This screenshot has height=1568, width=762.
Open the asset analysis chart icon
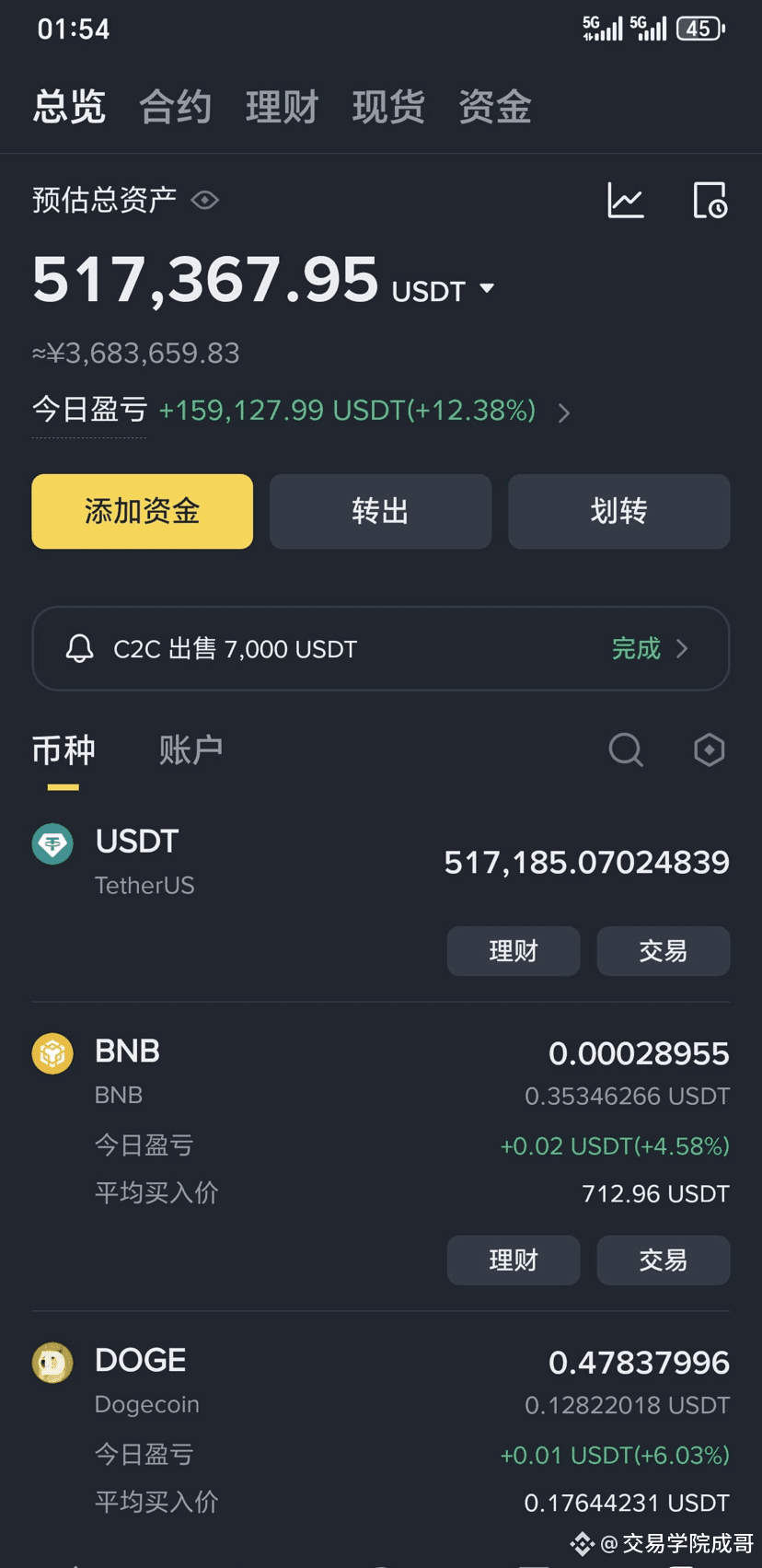tap(626, 200)
